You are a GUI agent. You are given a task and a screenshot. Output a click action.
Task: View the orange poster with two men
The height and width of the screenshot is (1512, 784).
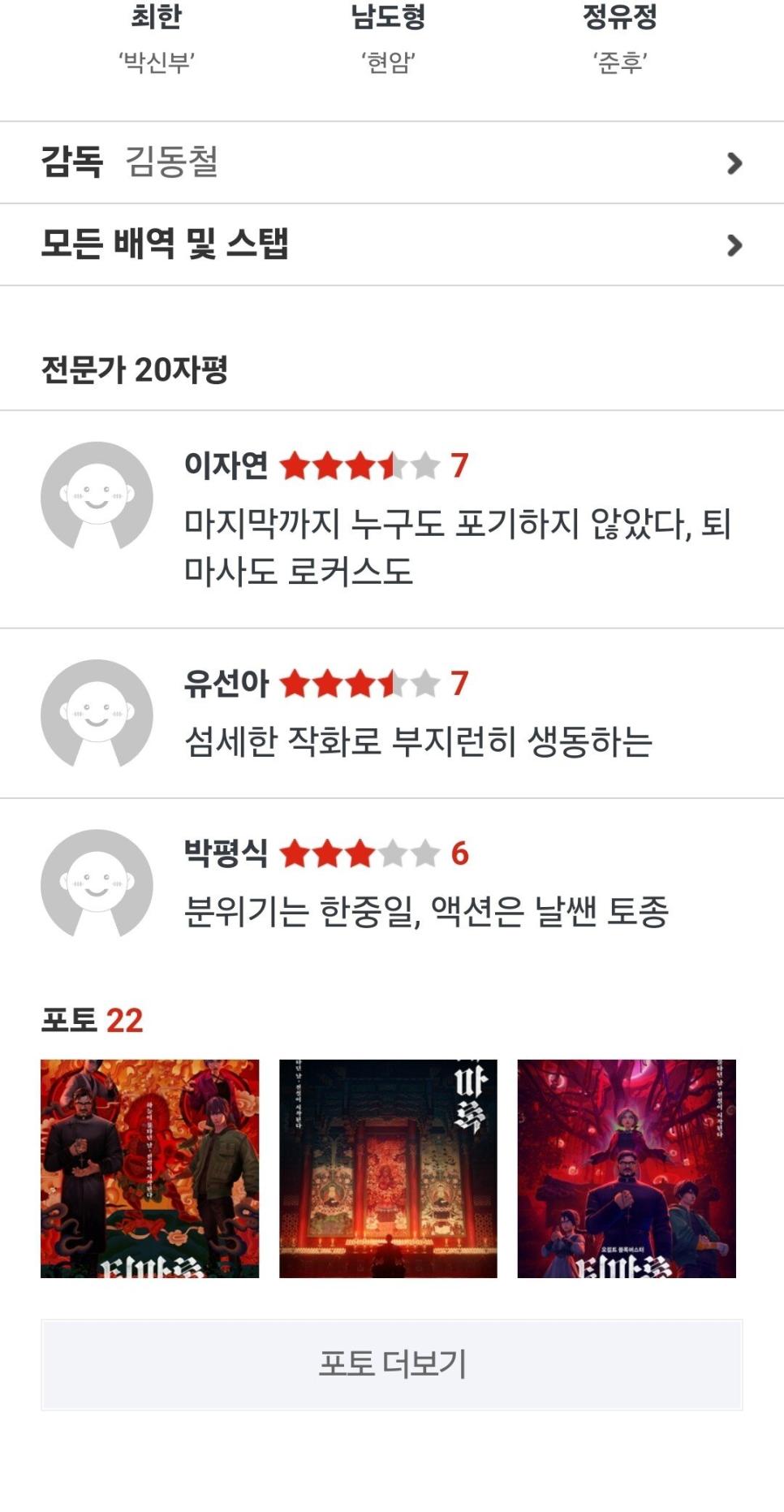point(150,1169)
